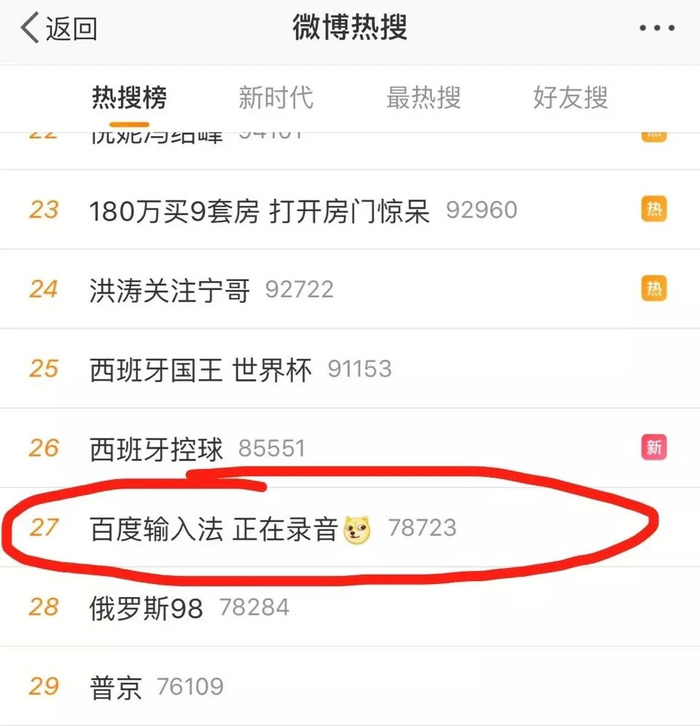Open trending topic 180万买9套房 打开房门惊呆
Screen dimensions: 700x726
pyautogui.click(x=259, y=210)
